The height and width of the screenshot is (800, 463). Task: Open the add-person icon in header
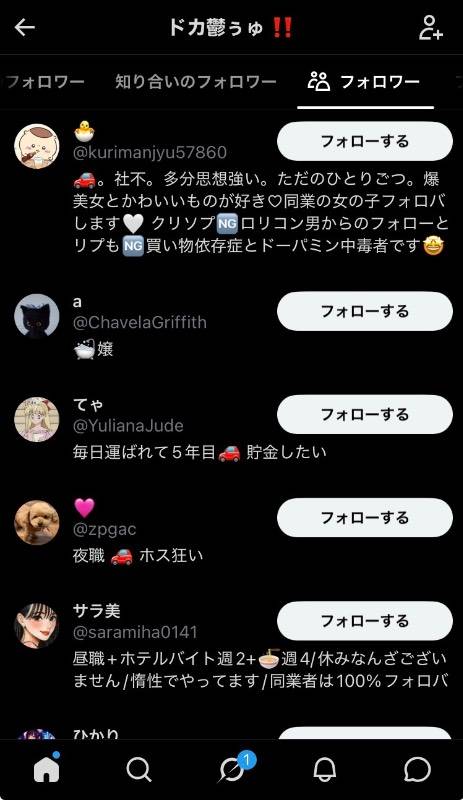(x=431, y=28)
